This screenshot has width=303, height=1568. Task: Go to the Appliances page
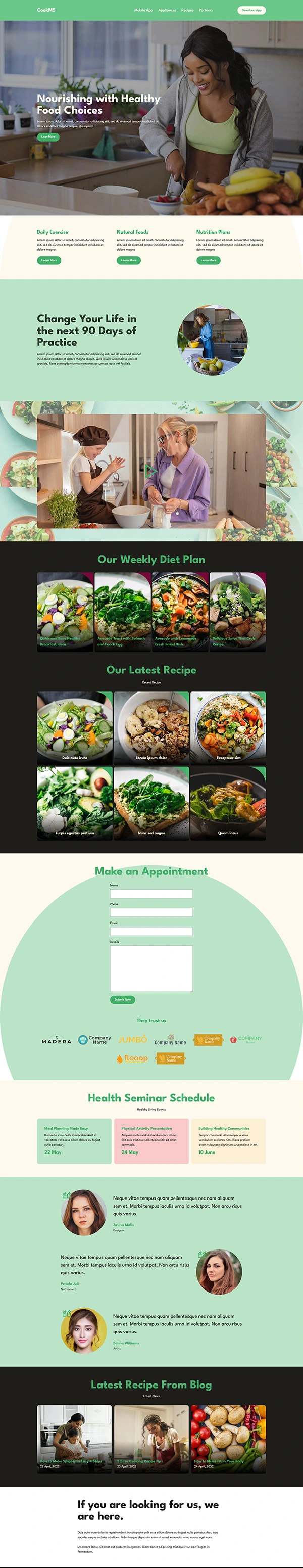click(167, 10)
